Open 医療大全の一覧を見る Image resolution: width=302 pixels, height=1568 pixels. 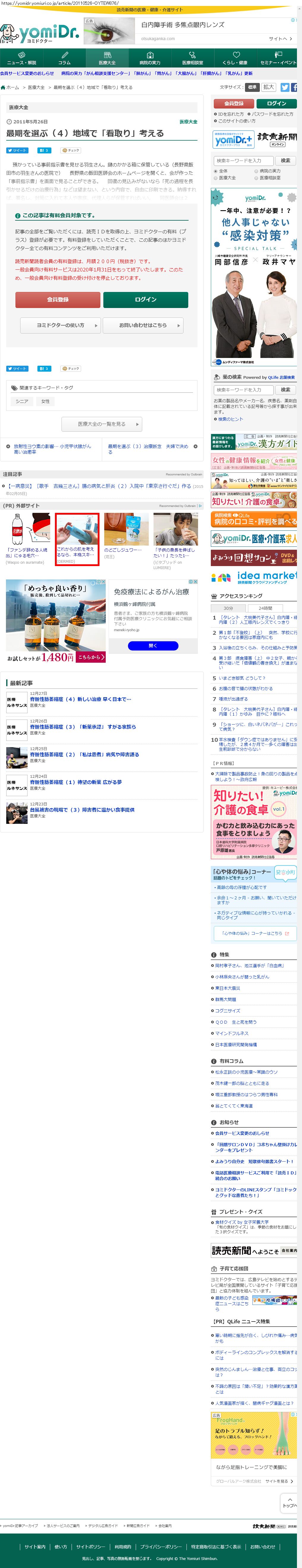[102, 424]
